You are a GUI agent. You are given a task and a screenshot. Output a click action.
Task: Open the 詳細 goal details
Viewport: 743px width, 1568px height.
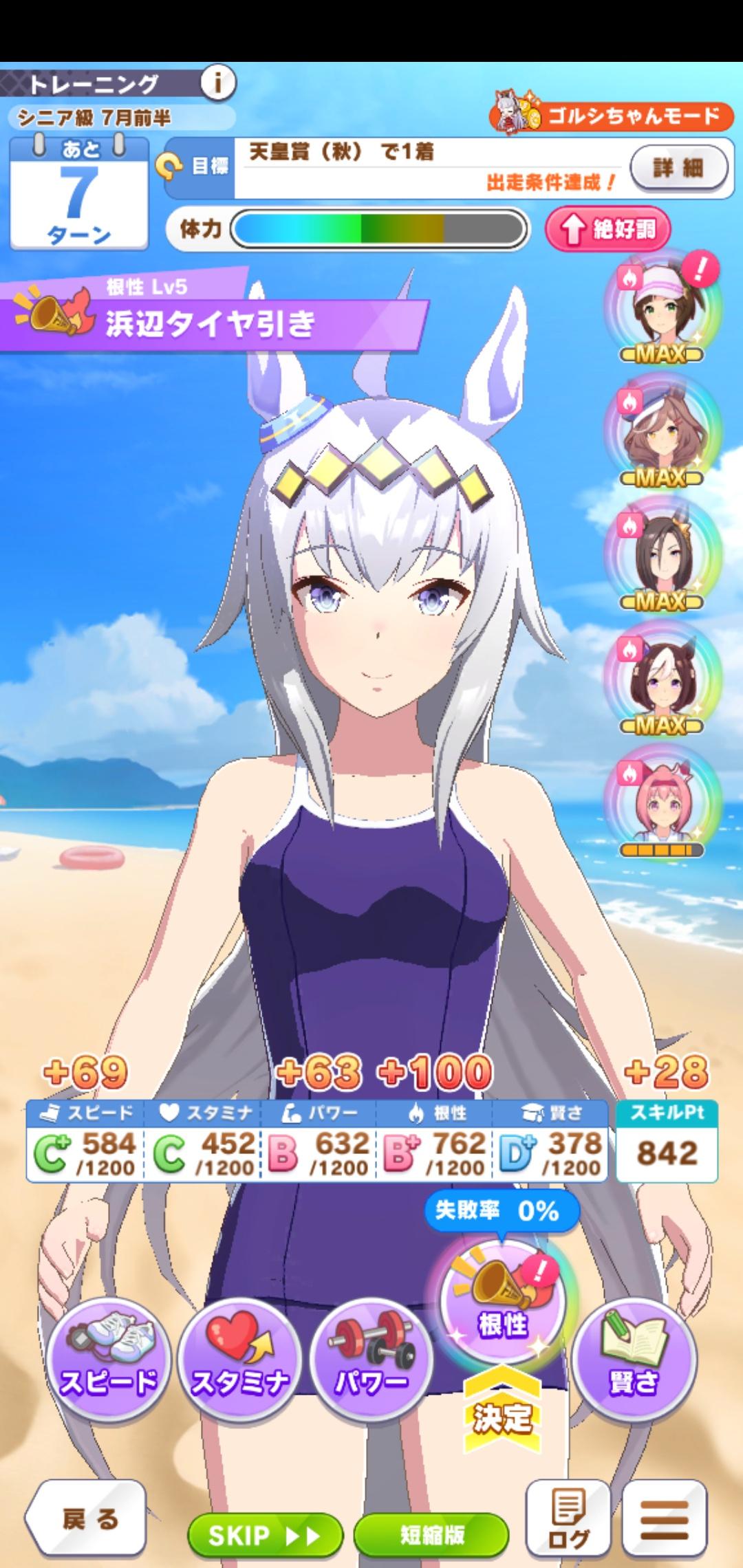point(678,167)
